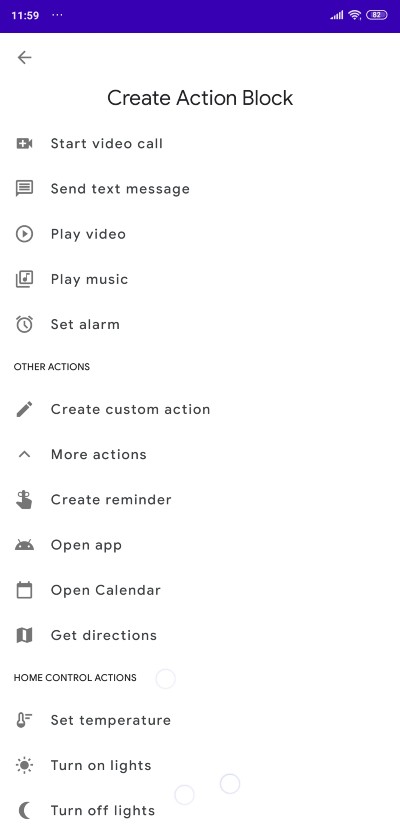
Task: Pick the Get directions action
Action: [x=200, y=635]
